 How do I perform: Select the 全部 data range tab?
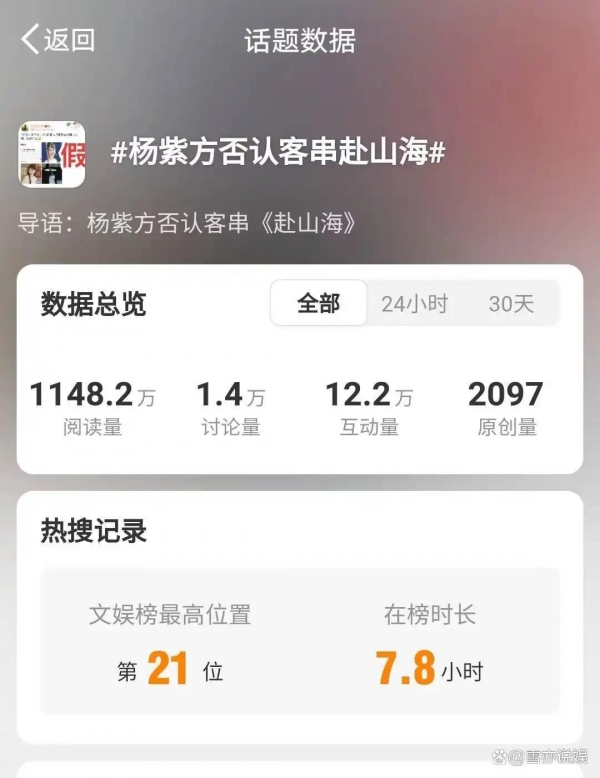(x=318, y=304)
